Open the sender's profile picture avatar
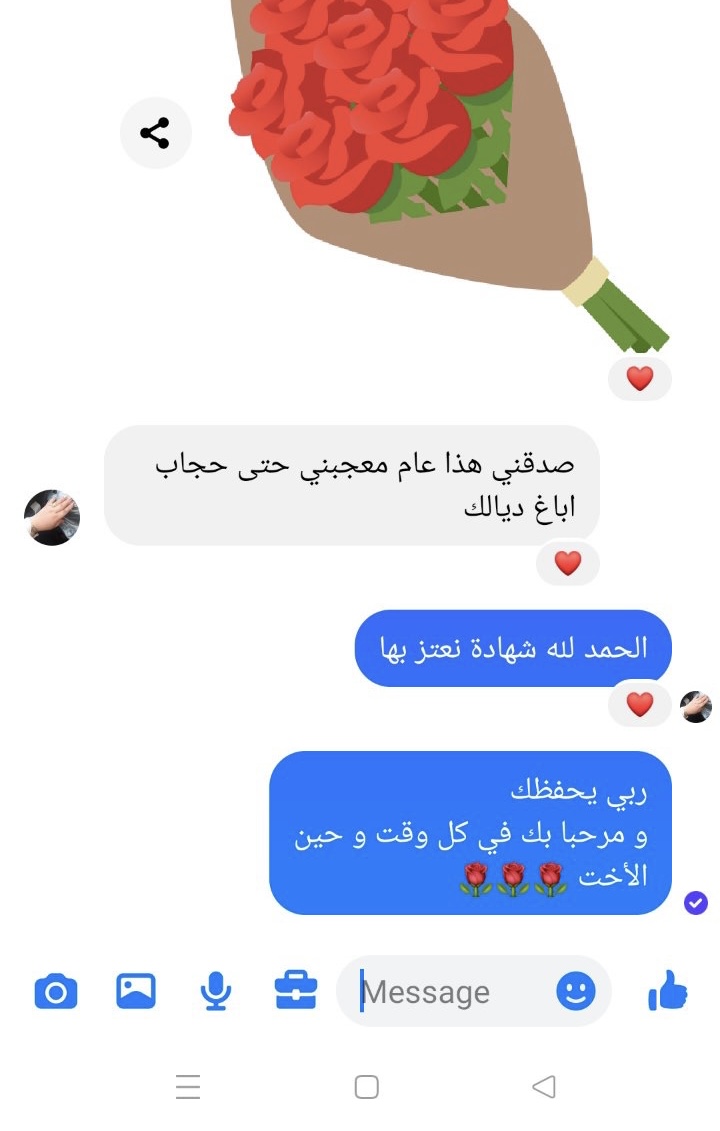The width and height of the screenshot is (720, 1131). [x=52, y=517]
